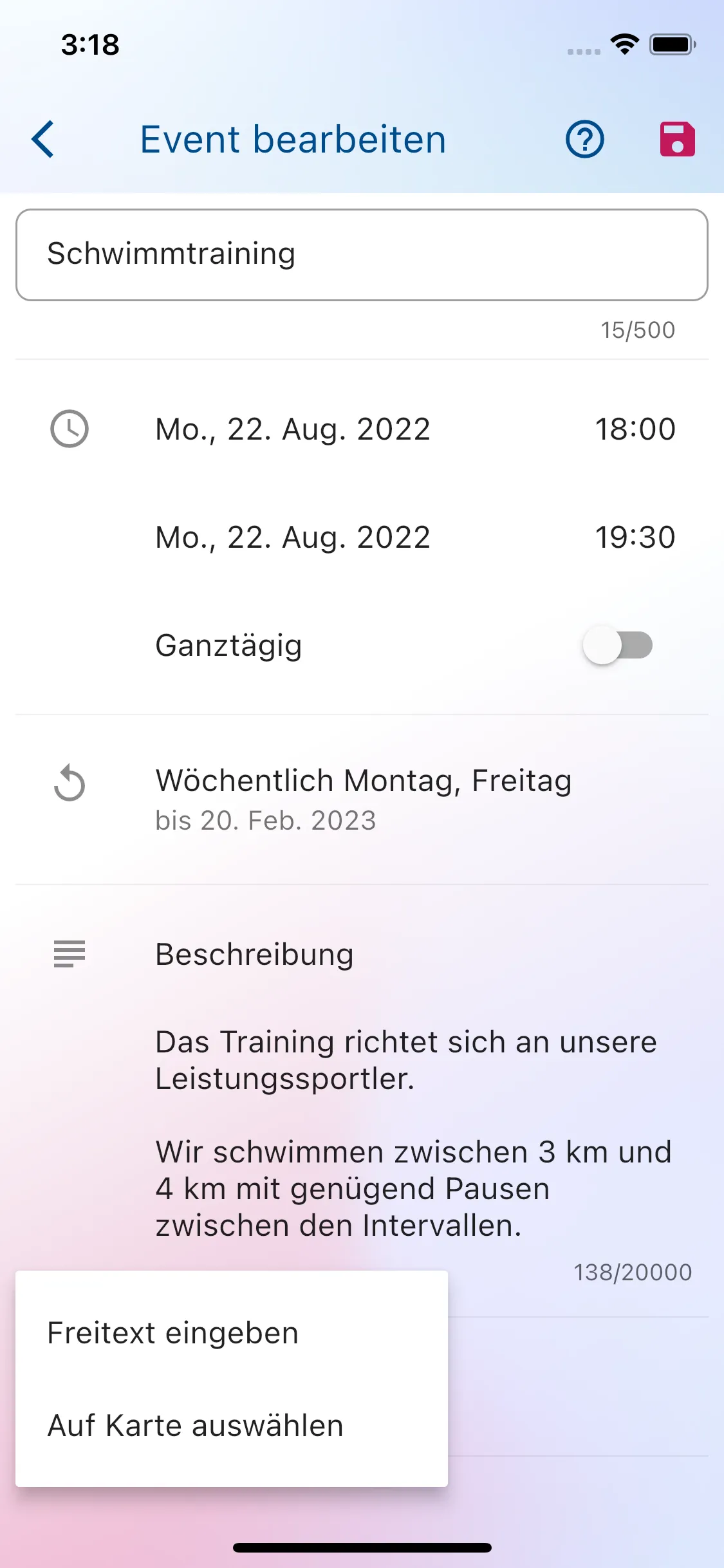Viewport: 724px width, 1568px height.
Task: Enable the Ganztägig switch
Action: point(617,646)
